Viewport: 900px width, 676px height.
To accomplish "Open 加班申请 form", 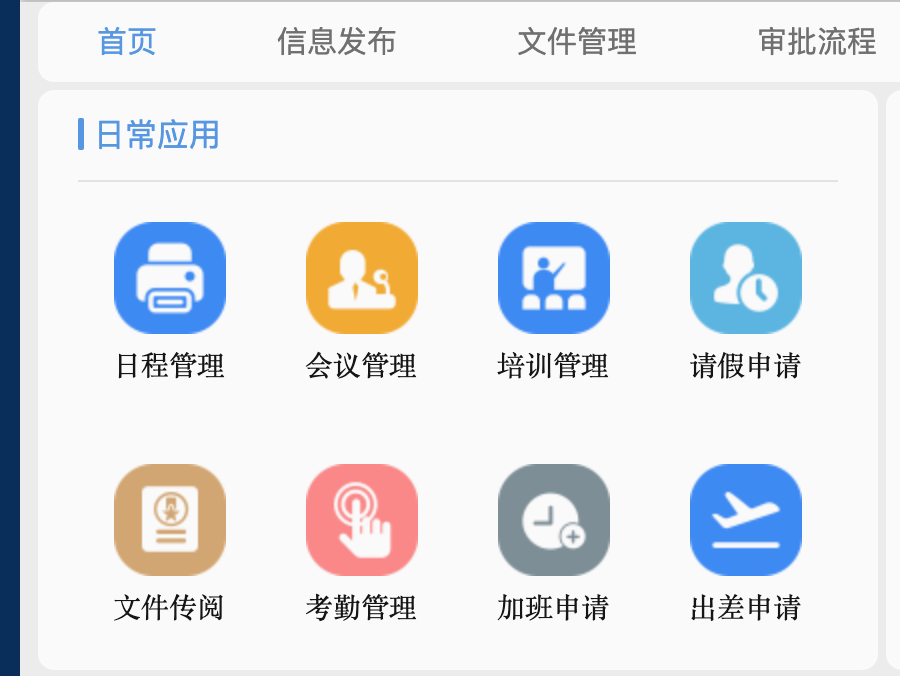I will [554, 521].
